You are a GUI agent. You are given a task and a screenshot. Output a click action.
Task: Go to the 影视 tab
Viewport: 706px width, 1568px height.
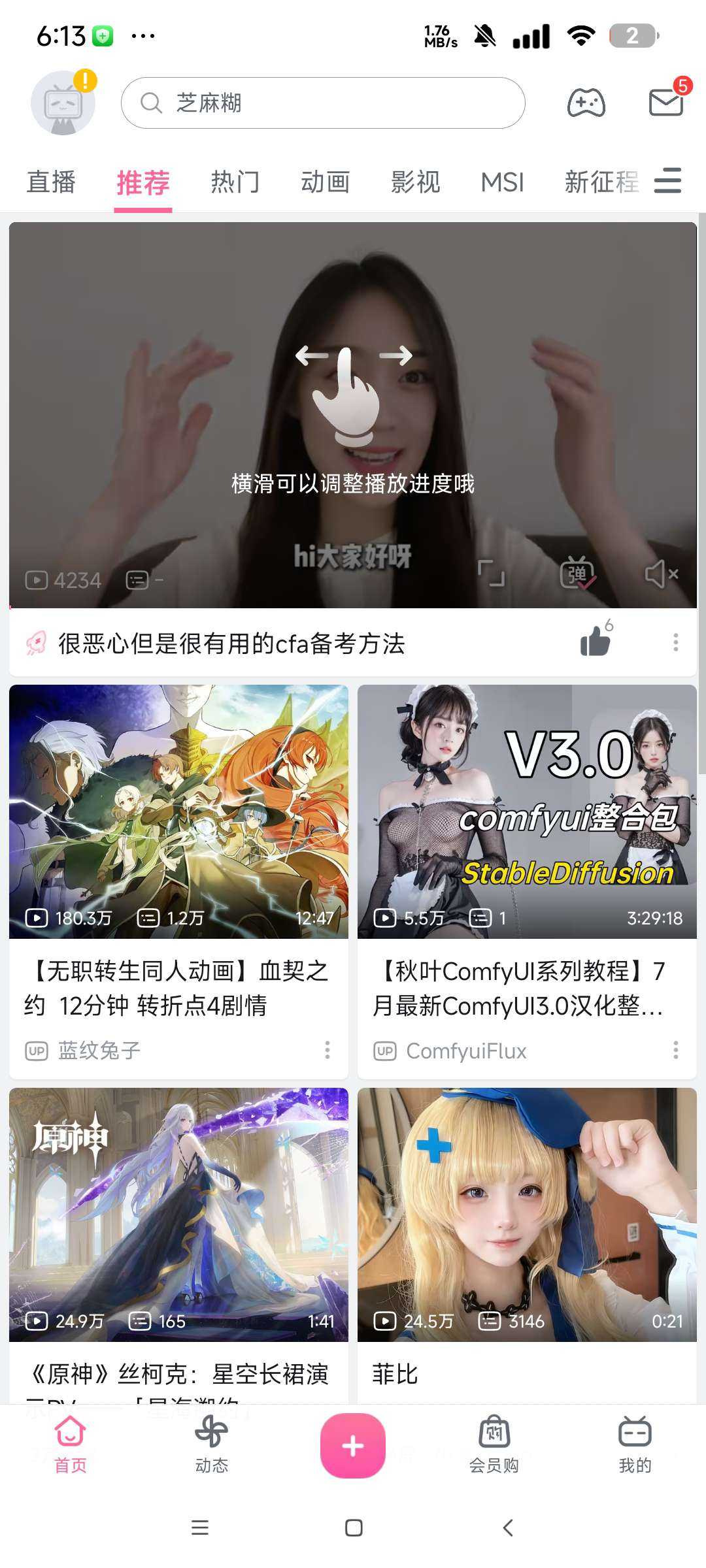tap(415, 182)
